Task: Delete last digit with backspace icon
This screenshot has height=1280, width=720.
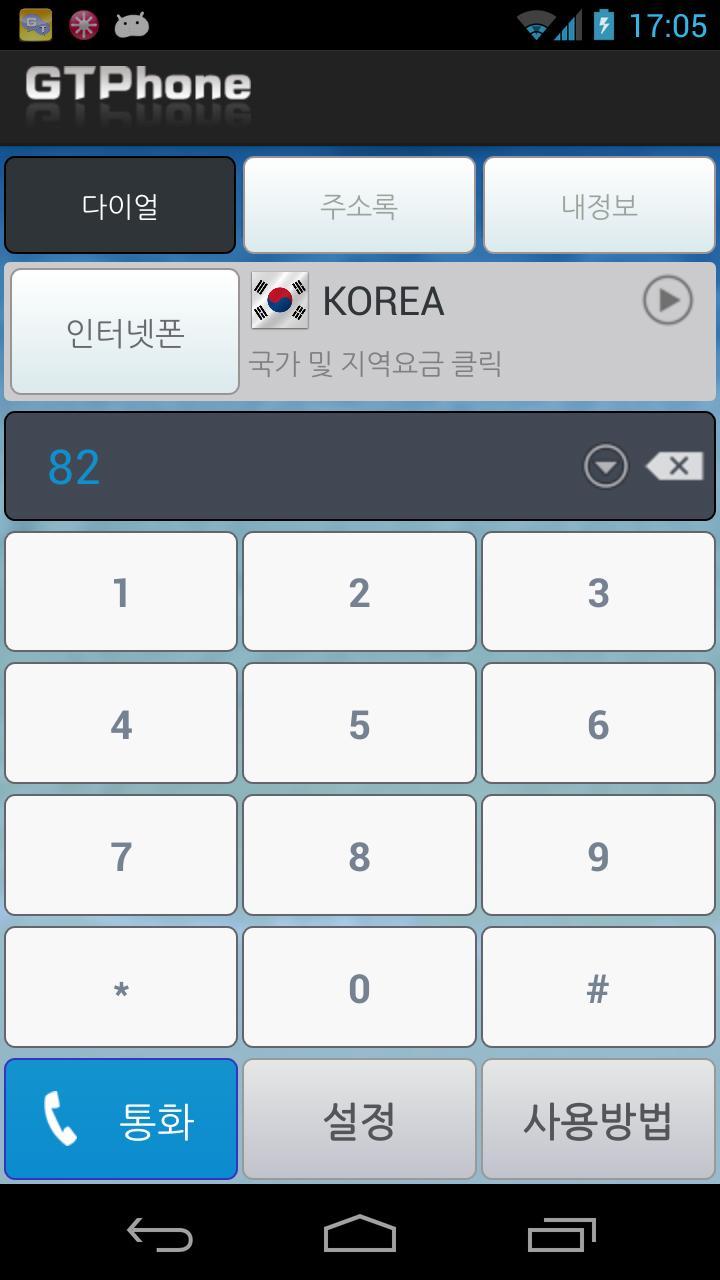Action: (x=674, y=466)
